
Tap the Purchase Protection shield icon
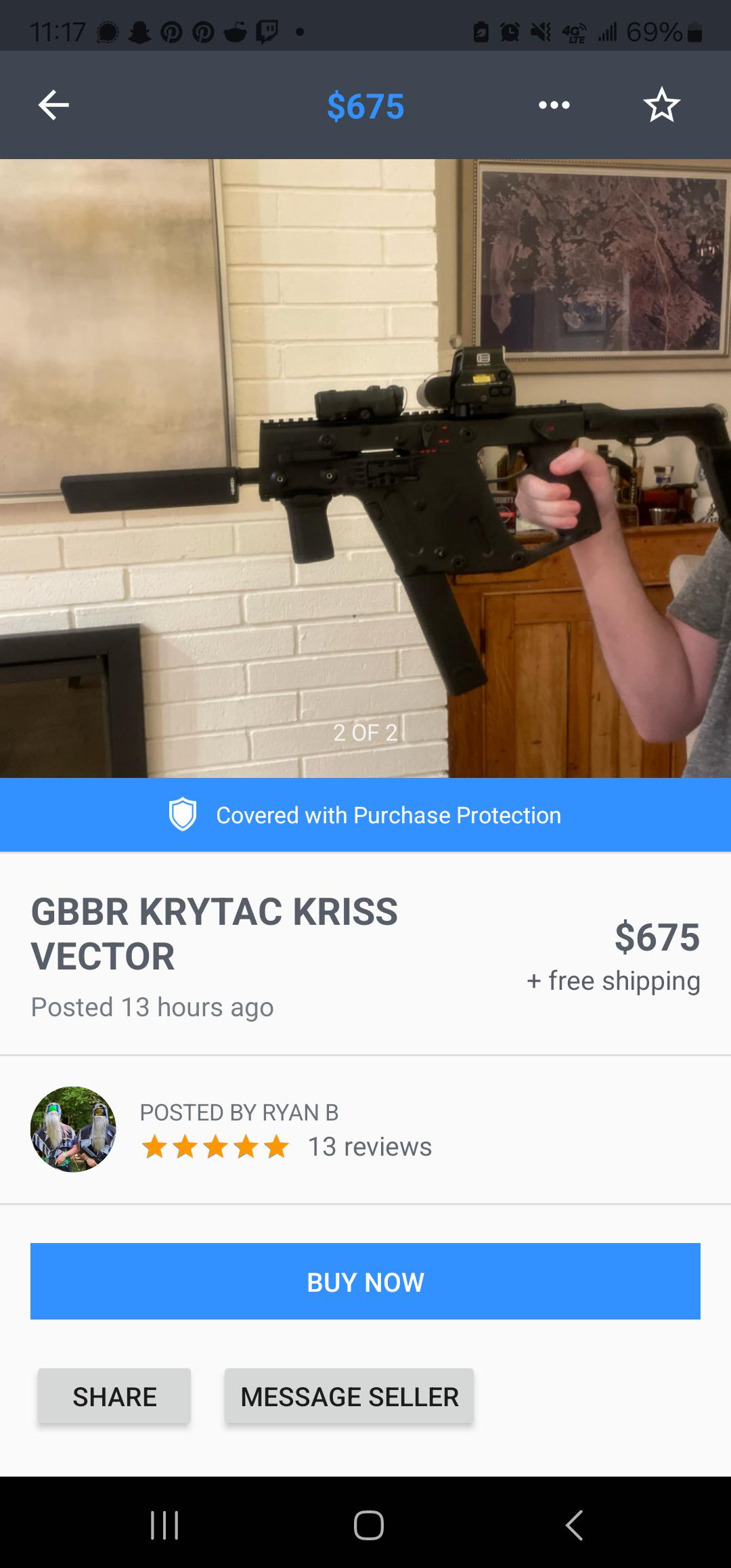pos(183,814)
